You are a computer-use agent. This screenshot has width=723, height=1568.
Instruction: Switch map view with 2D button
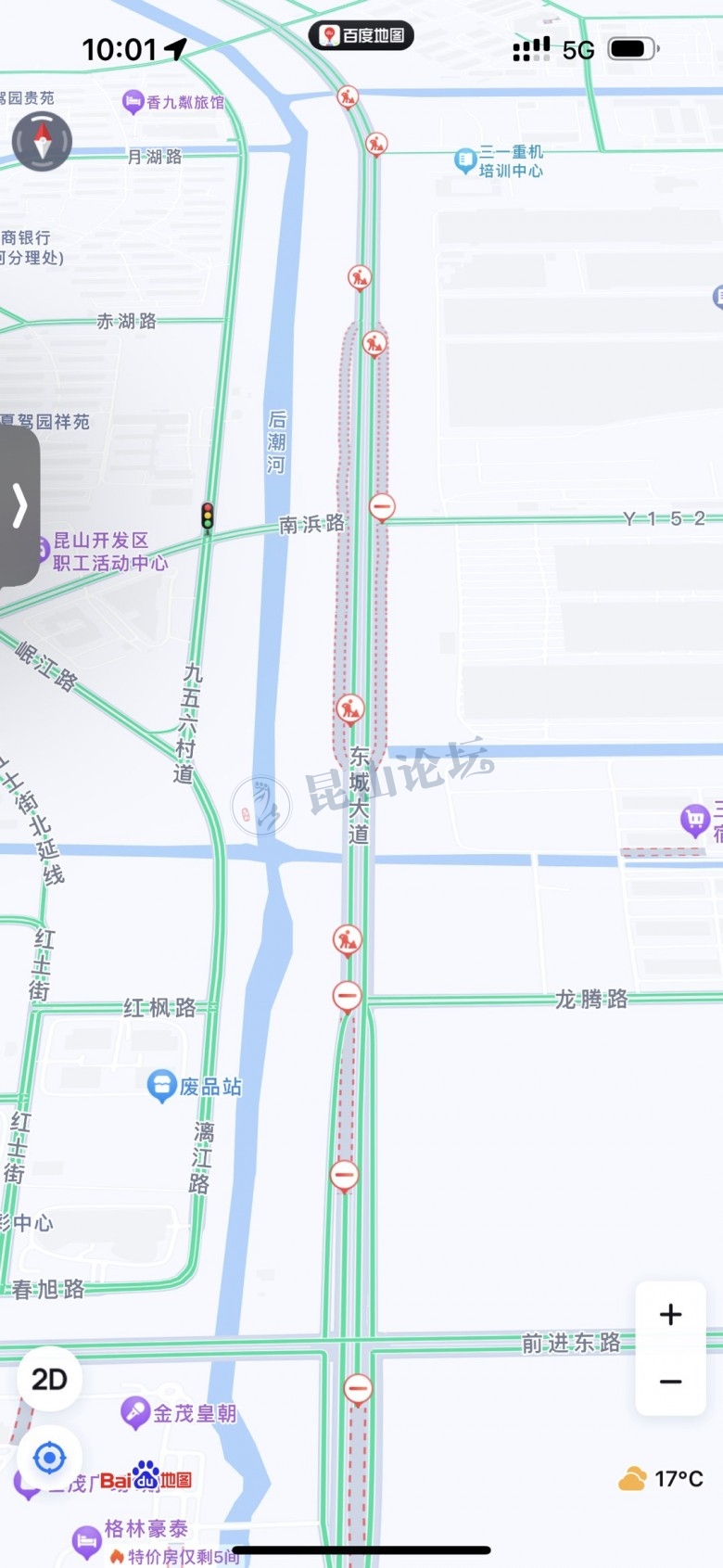click(x=49, y=1379)
